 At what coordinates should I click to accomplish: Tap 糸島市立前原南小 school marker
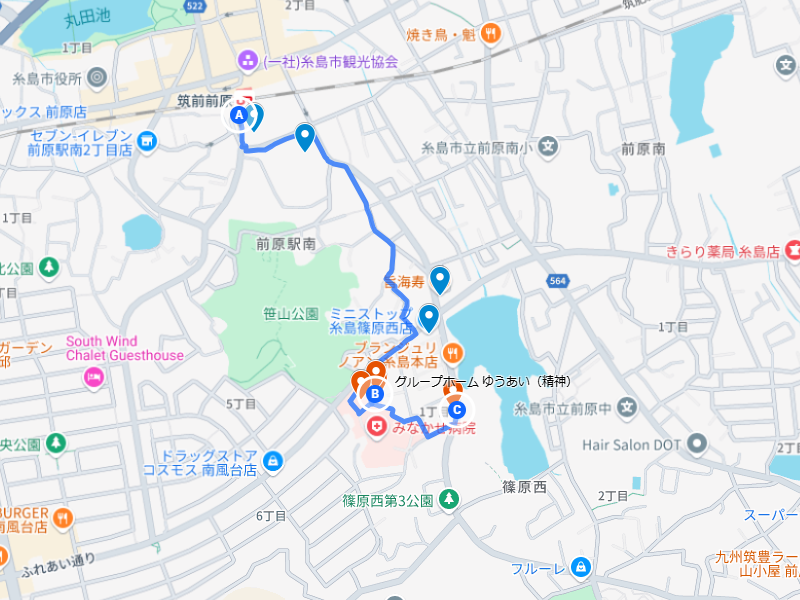coord(549,147)
